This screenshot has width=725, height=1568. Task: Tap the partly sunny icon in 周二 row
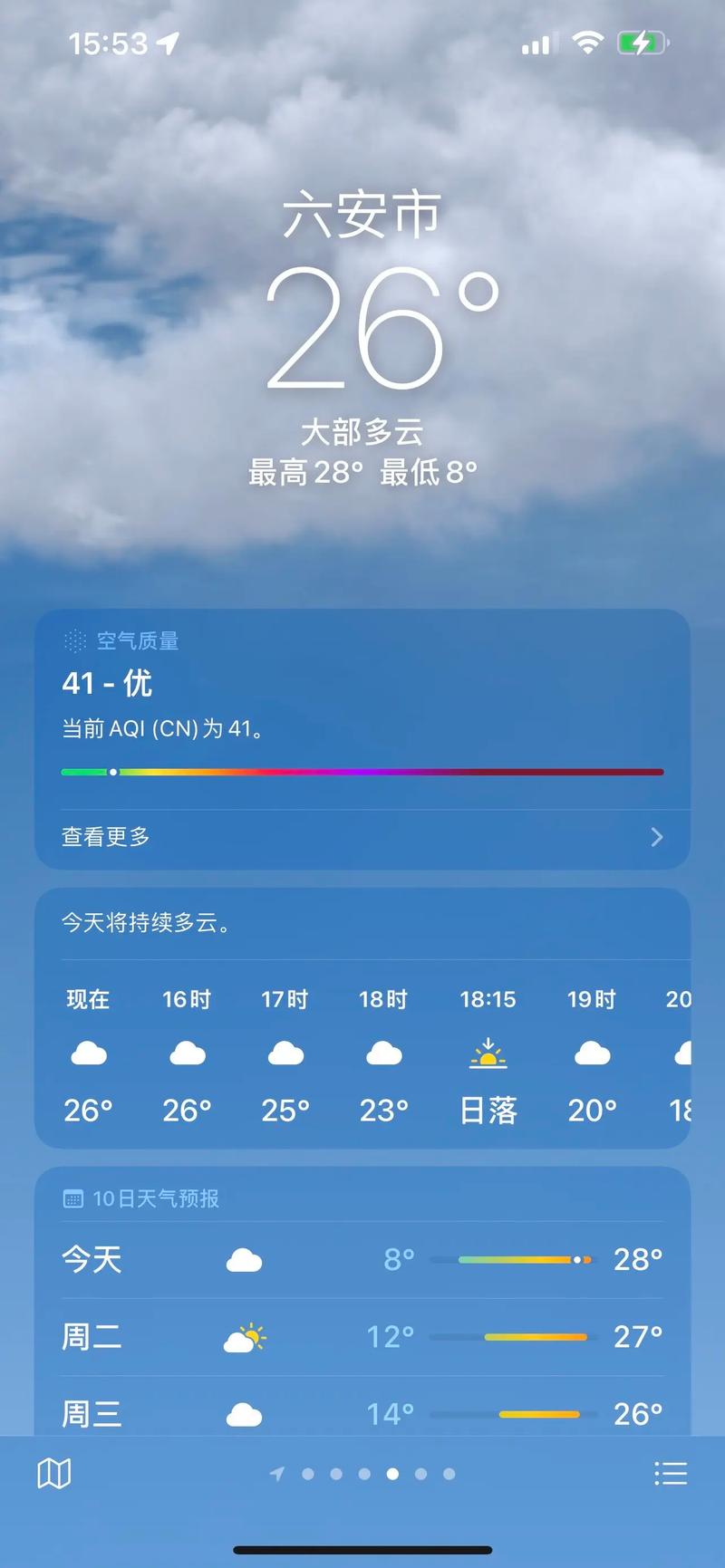tap(243, 1336)
